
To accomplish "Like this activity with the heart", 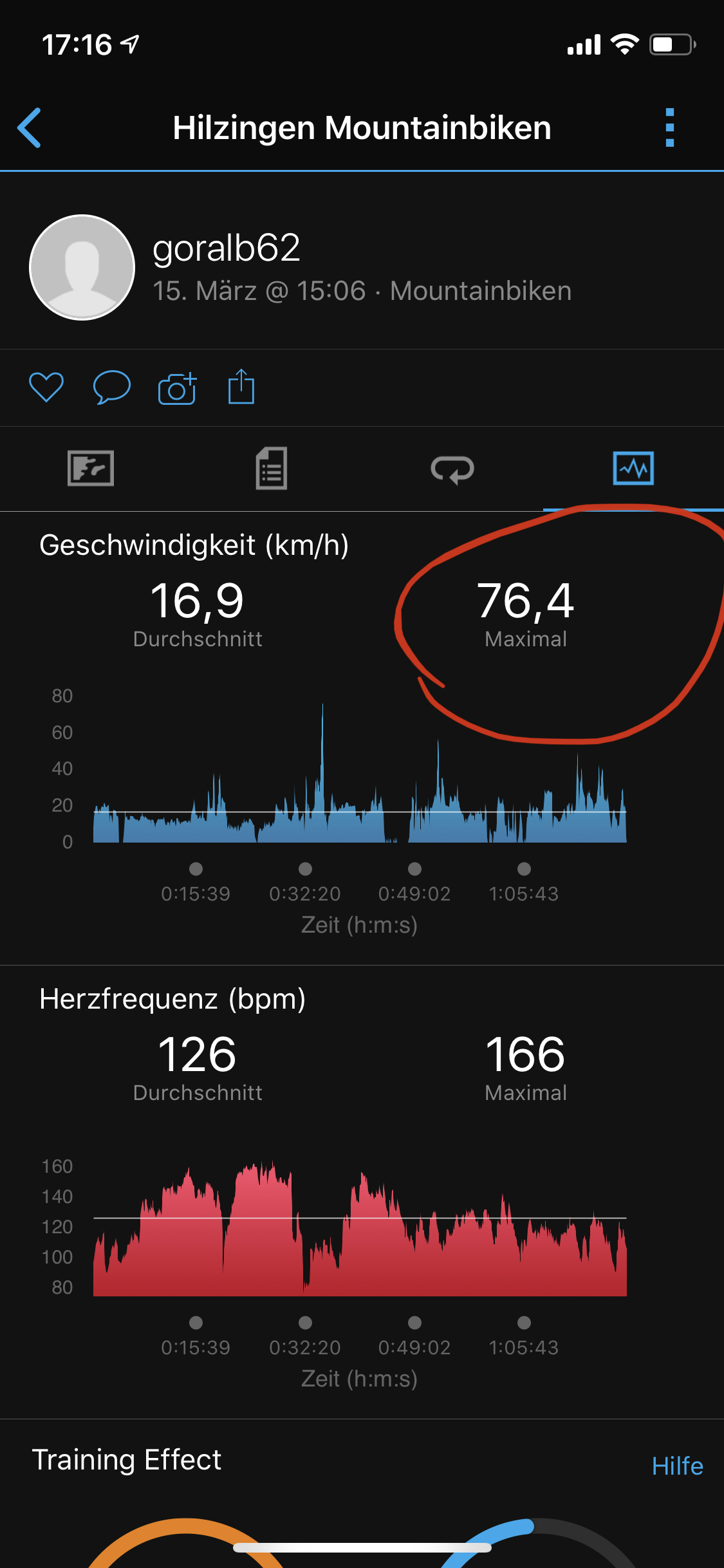I will point(46,387).
